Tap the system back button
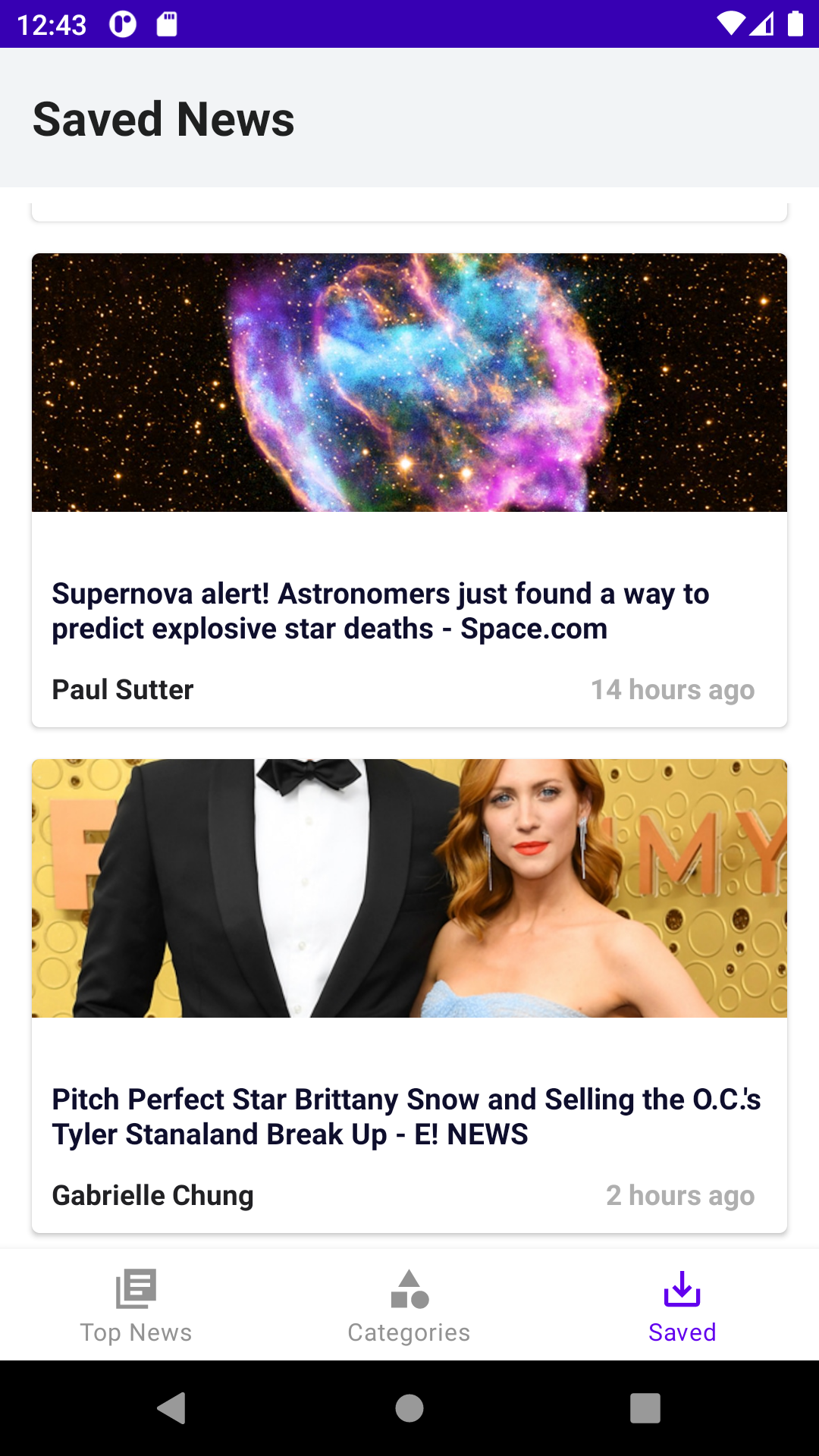Viewport: 819px width, 1456px height. [172, 1408]
